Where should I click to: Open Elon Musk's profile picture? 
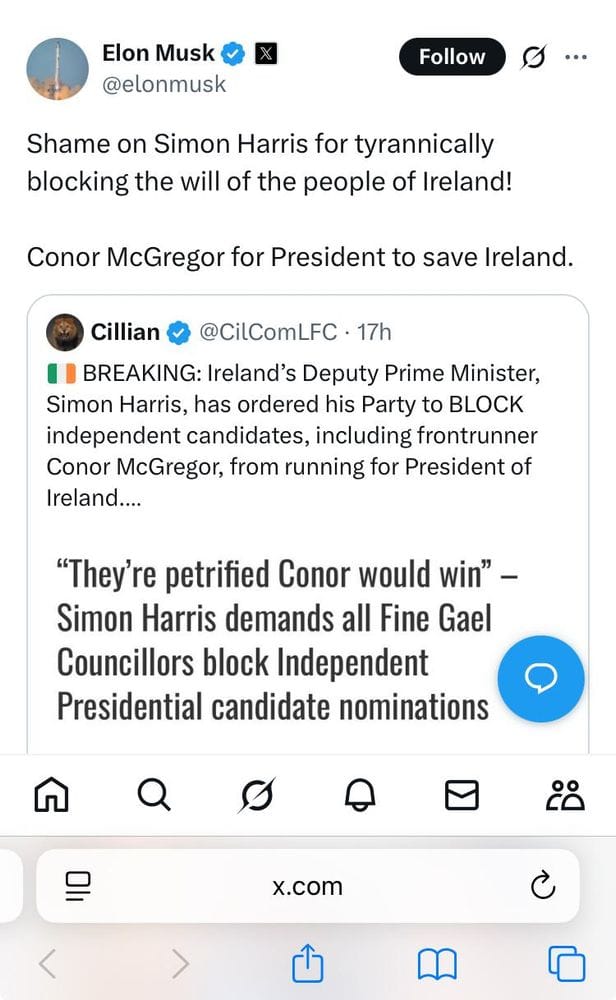point(56,69)
